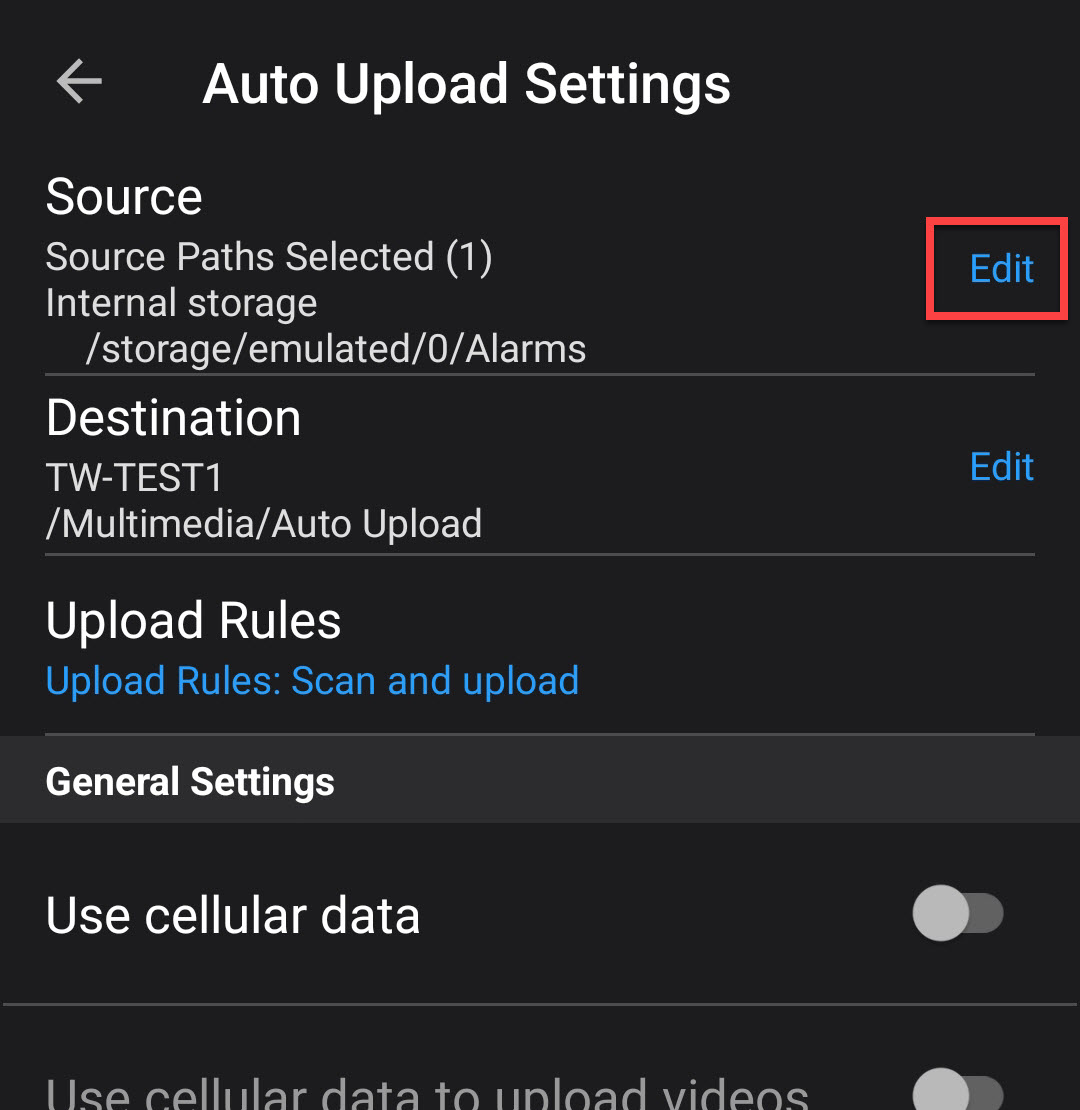Image resolution: width=1080 pixels, height=1110 pixels.
Task: Go back from Auto Upload Settings
Action: point(79,82)
